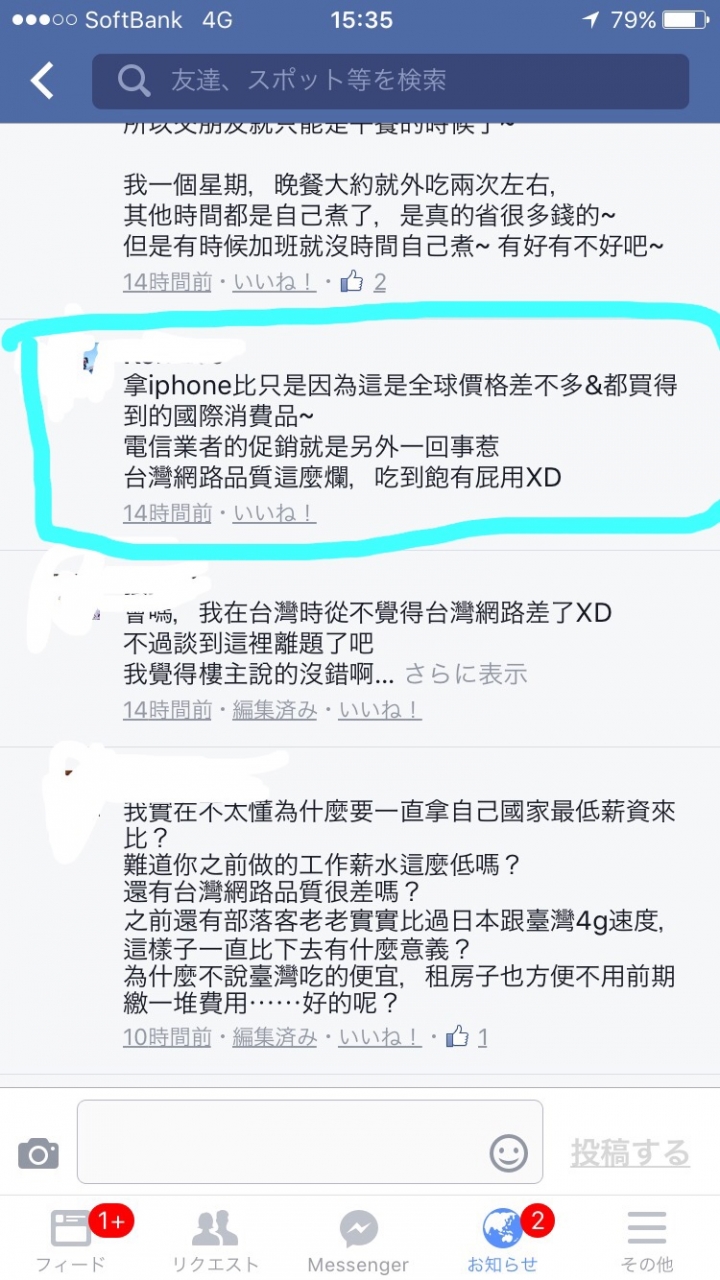Screen dimensions: 720x1280
Task: Open the リクエスト tab
Action: [215, 1240]
